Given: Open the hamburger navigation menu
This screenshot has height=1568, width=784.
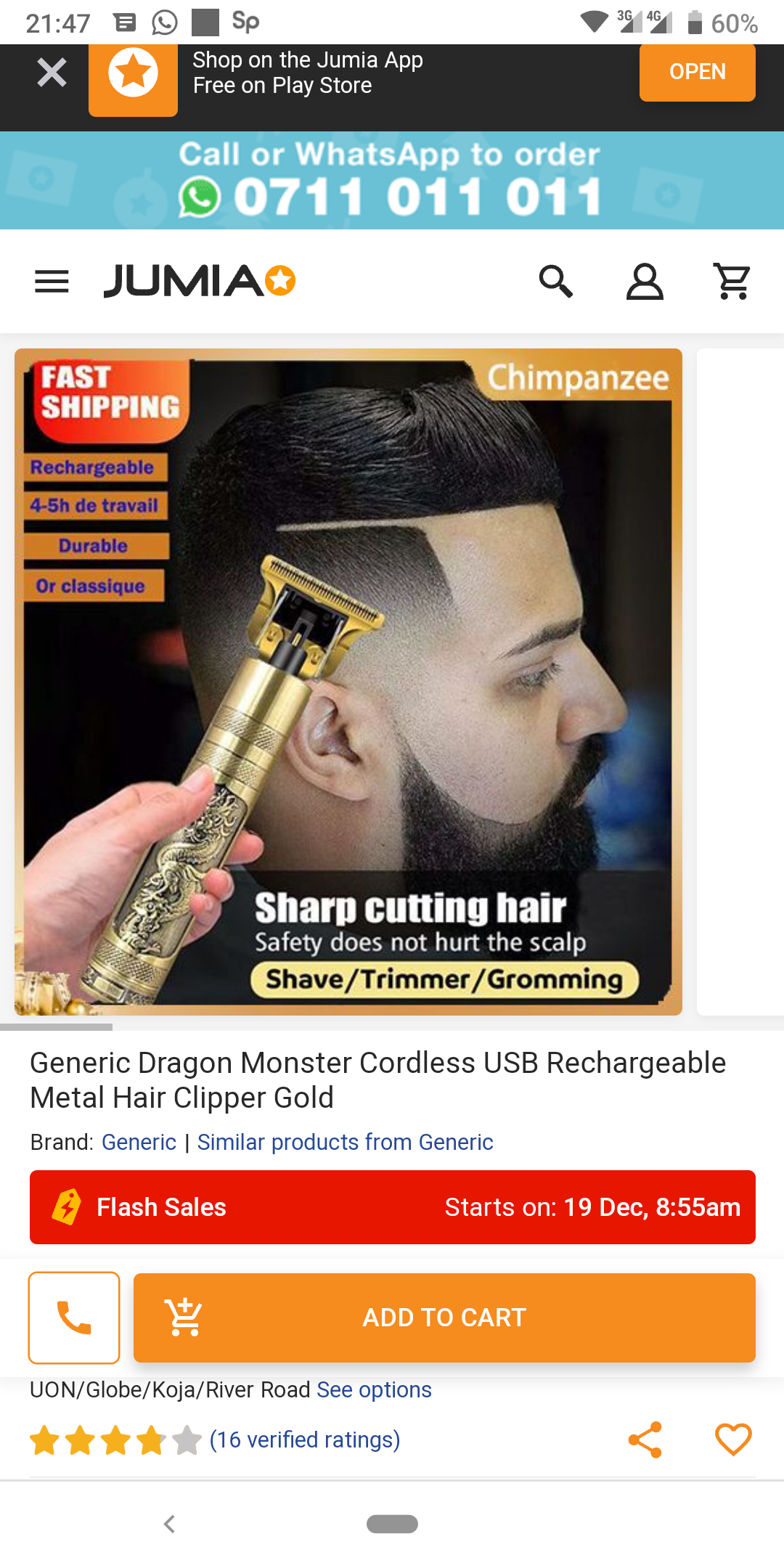Looking at the screenshot, I should 52,282.
